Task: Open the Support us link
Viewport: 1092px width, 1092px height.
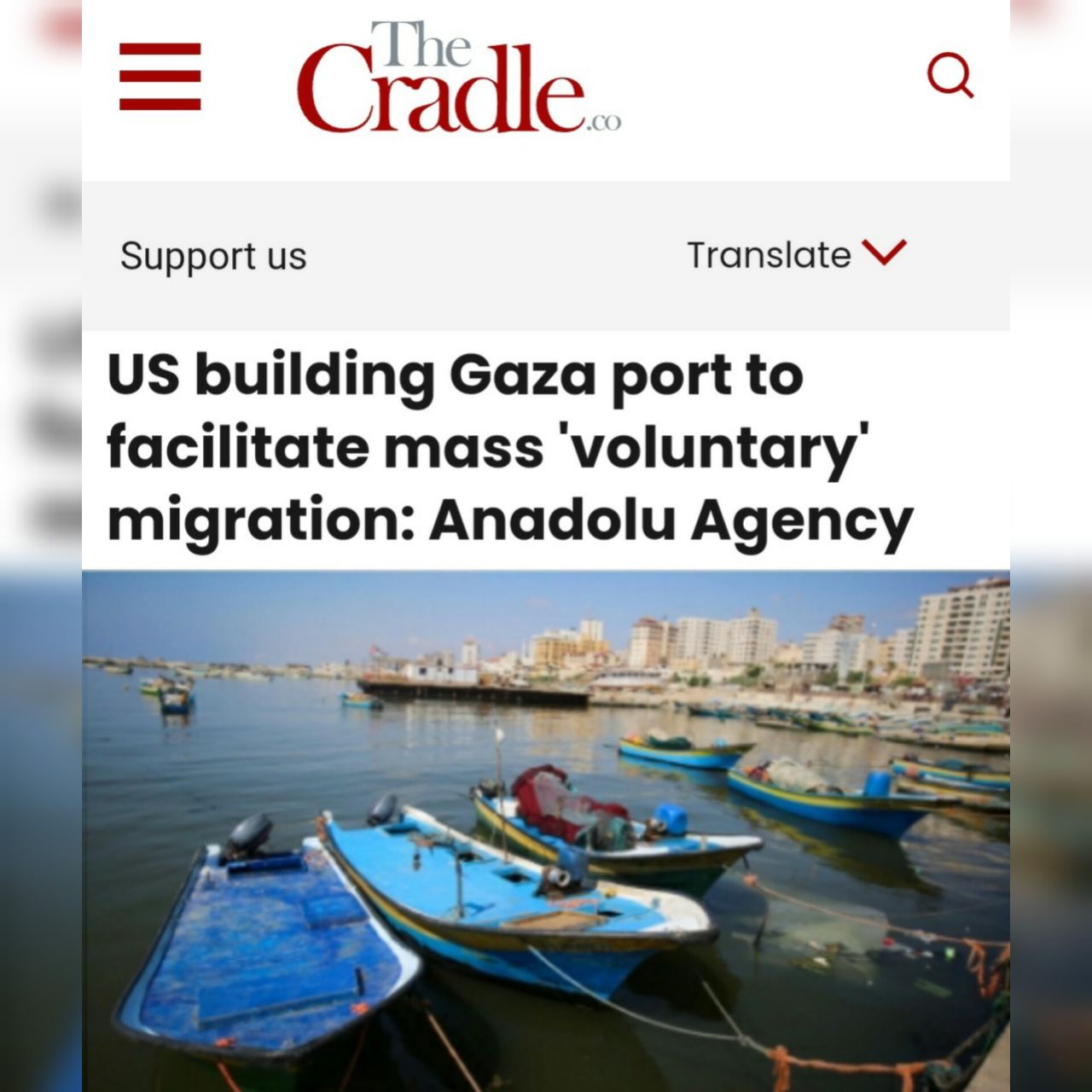Action: click(x=213, y=256)
